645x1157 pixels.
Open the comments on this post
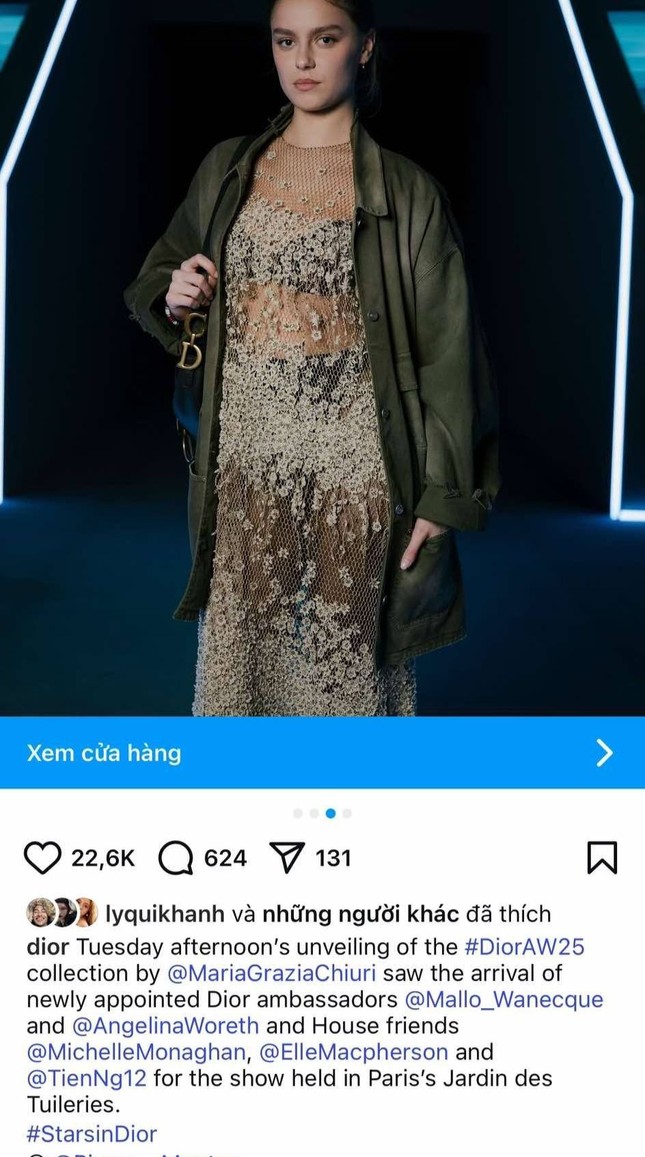tap(177, 858)
